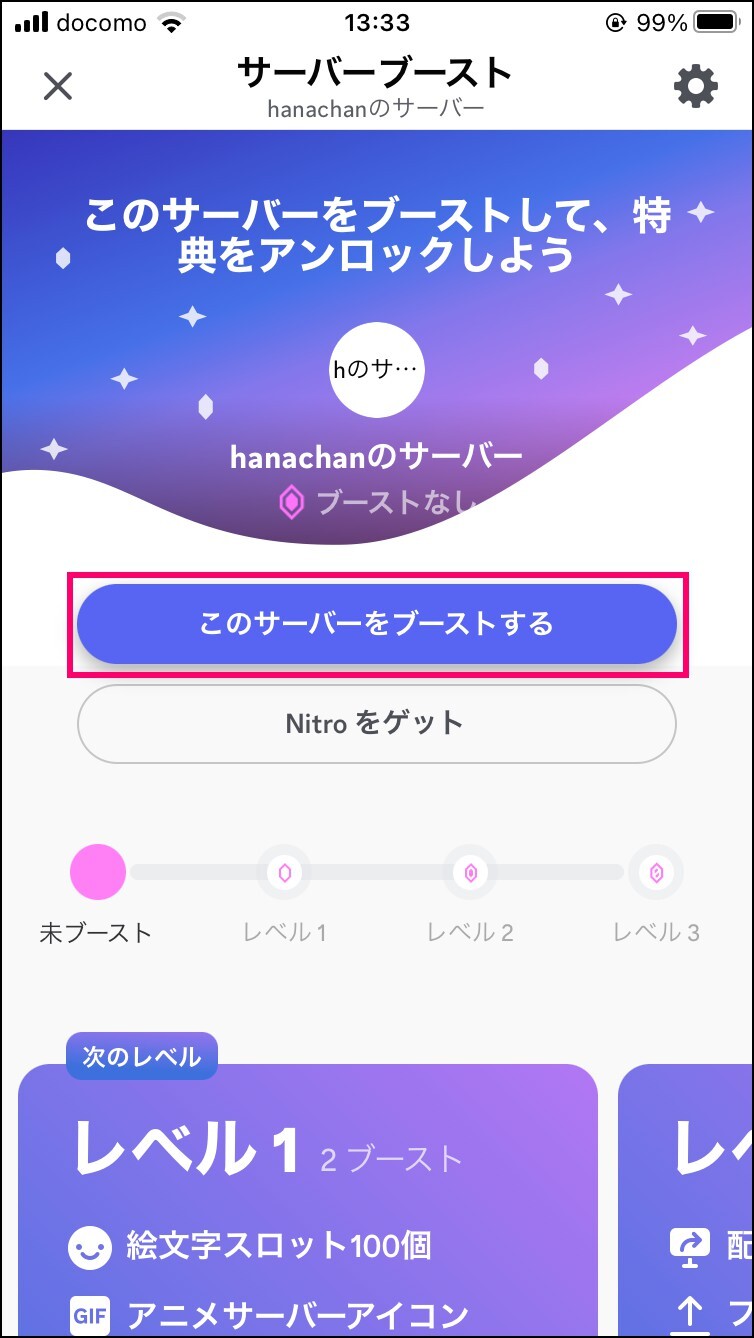Close the server boost screen
This screenshot has width=754, height=1338.
[58, 87]
